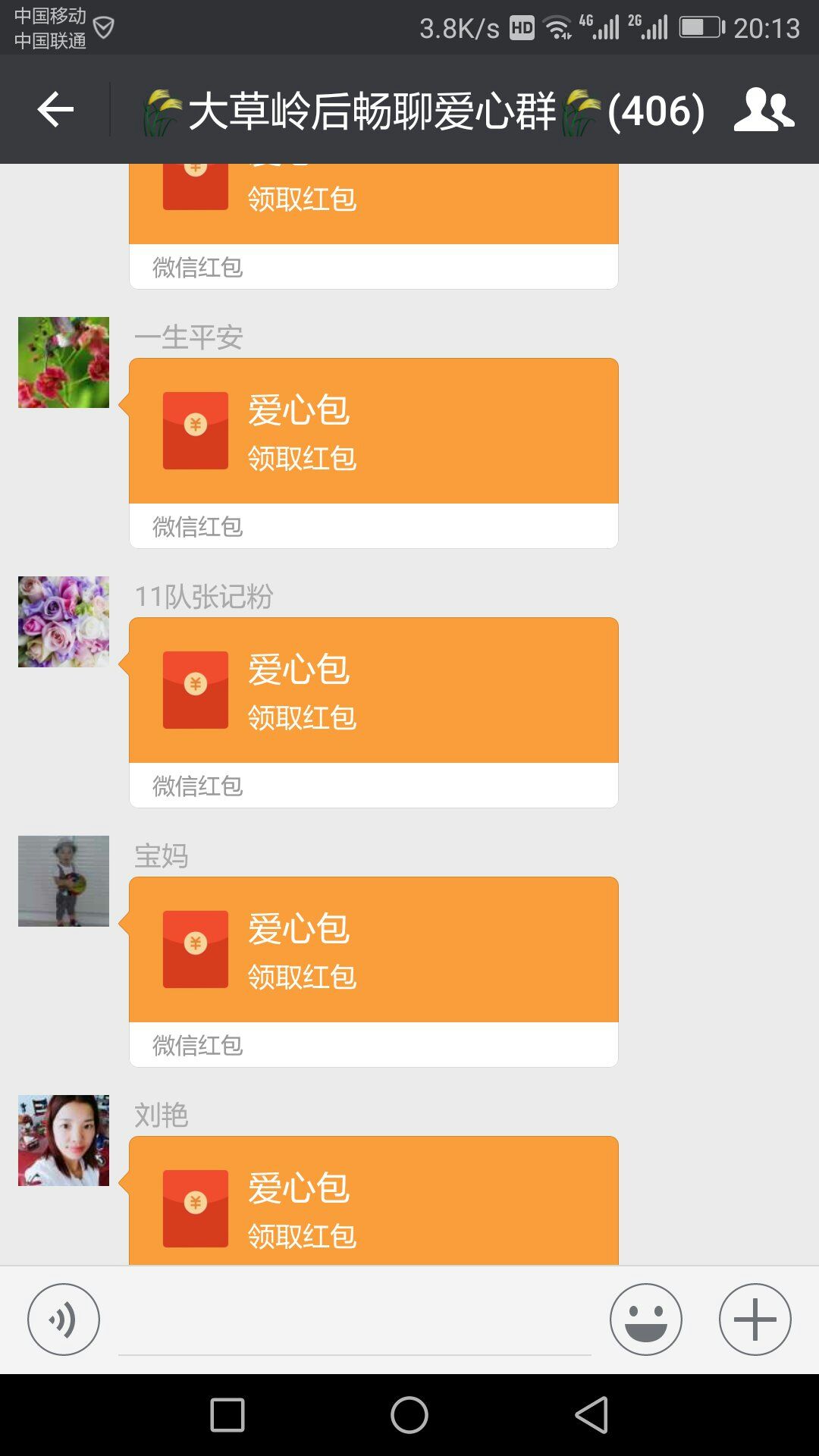
Task: Go back from the group chat
Action: 55,110
